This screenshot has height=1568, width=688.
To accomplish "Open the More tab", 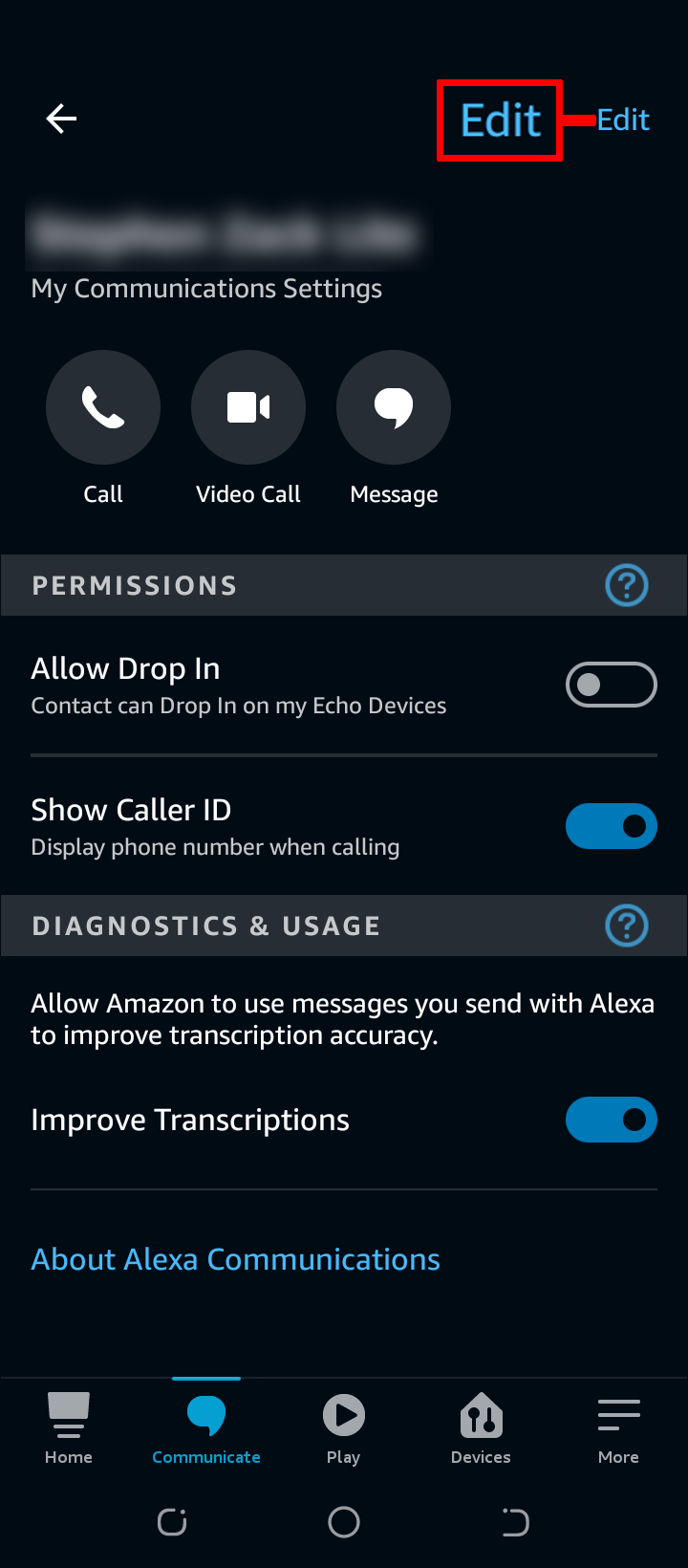I will [x=618, y=1428].
